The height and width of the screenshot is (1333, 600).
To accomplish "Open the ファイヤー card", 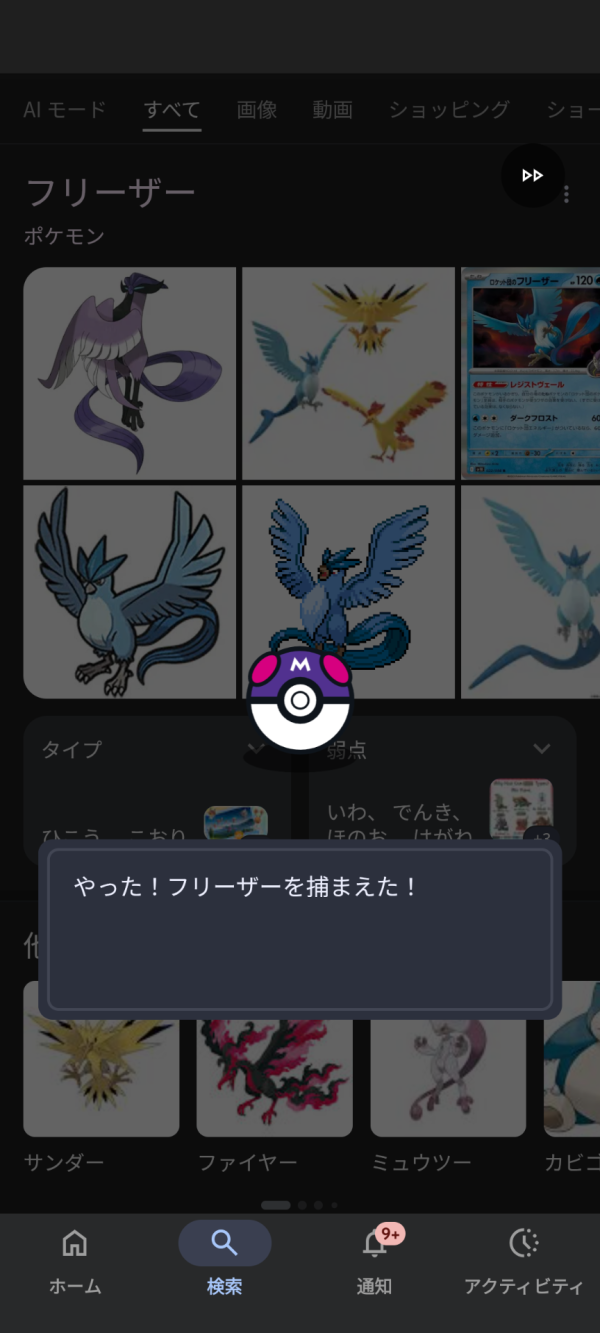I will 274,1059.
